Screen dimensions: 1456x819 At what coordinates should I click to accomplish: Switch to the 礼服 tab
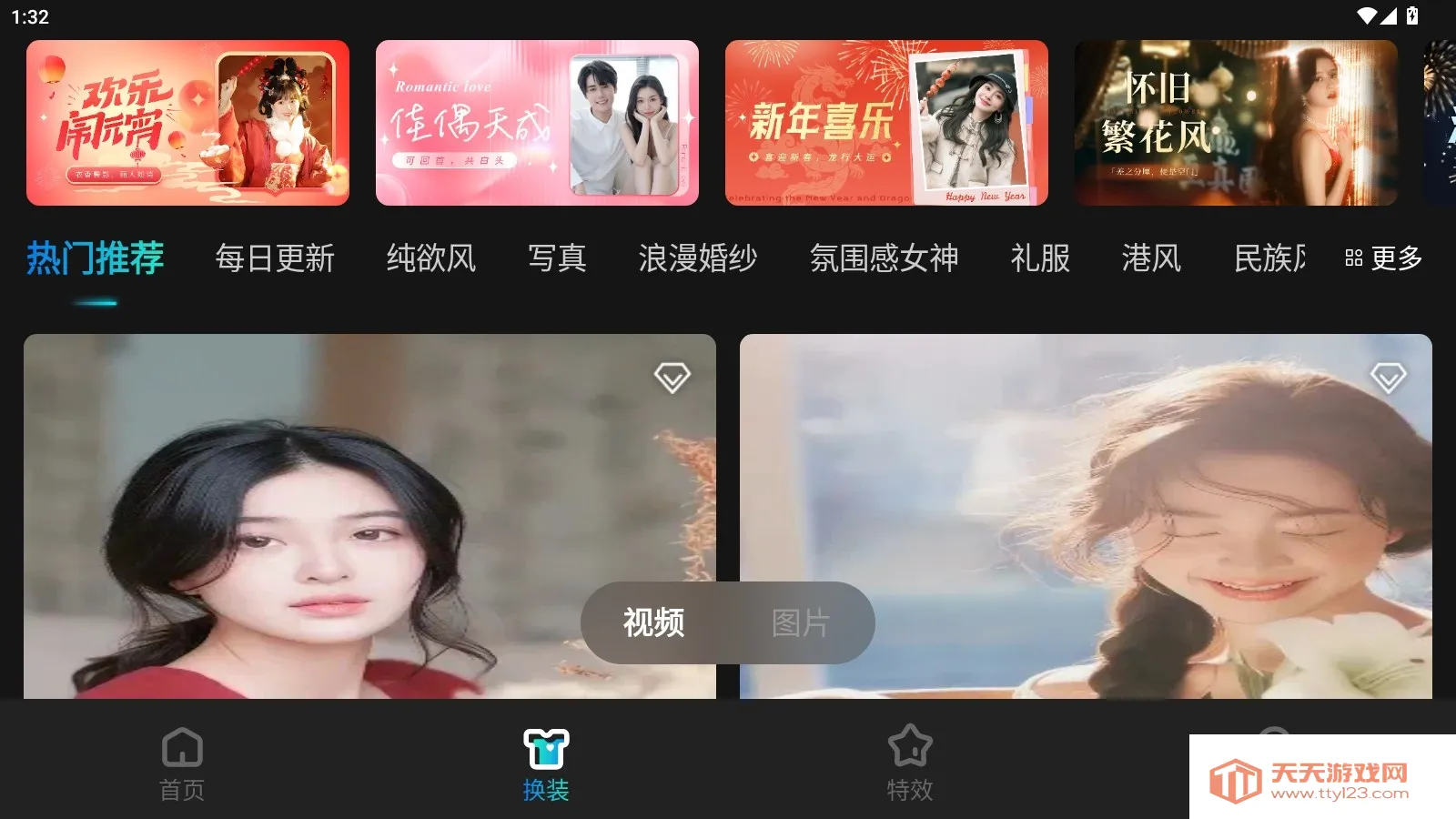coord(1040,258)
